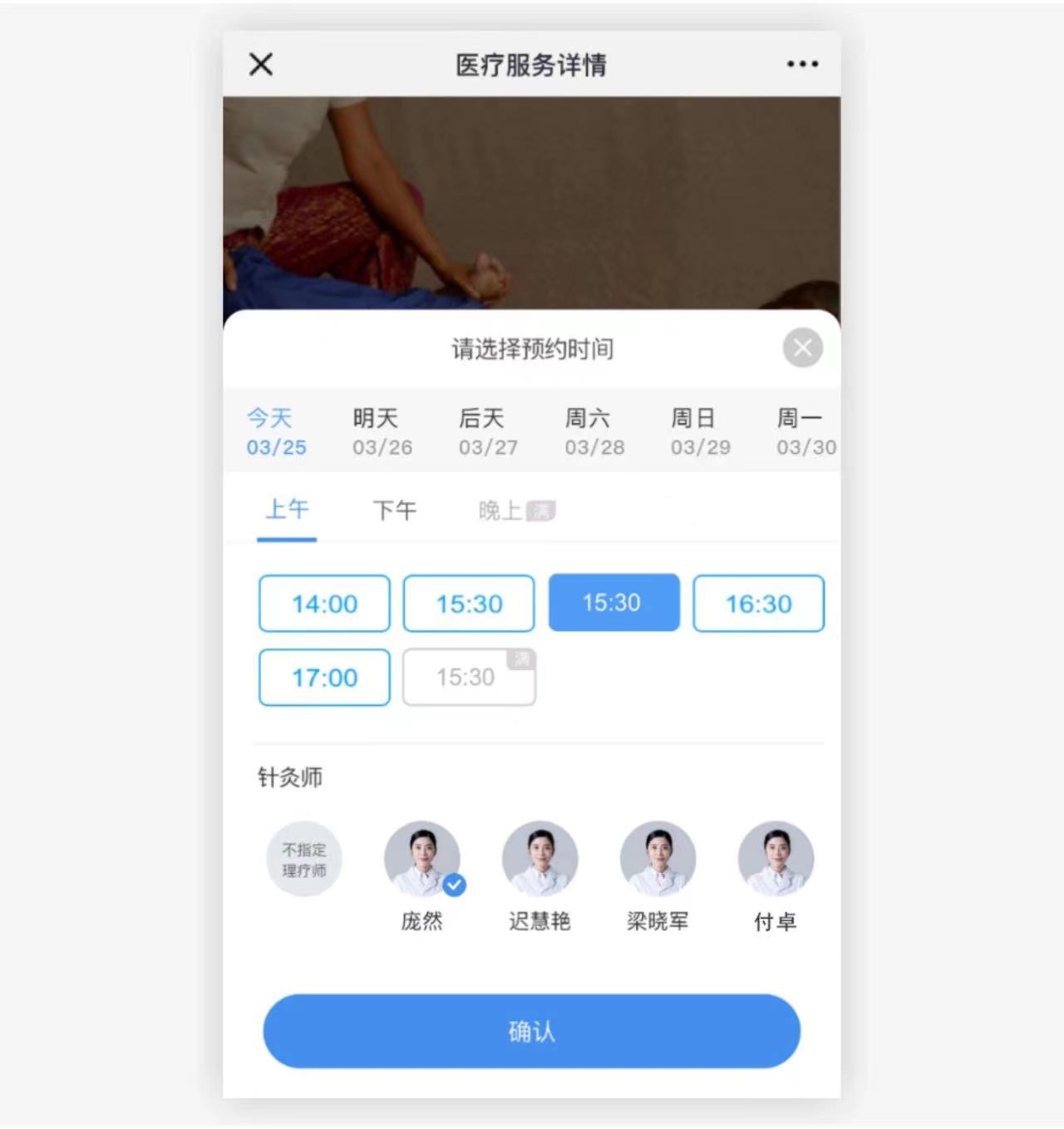1064x1129 pixels.
Task: Select the 16:30 time slot
Action: (x=758, y=604)
